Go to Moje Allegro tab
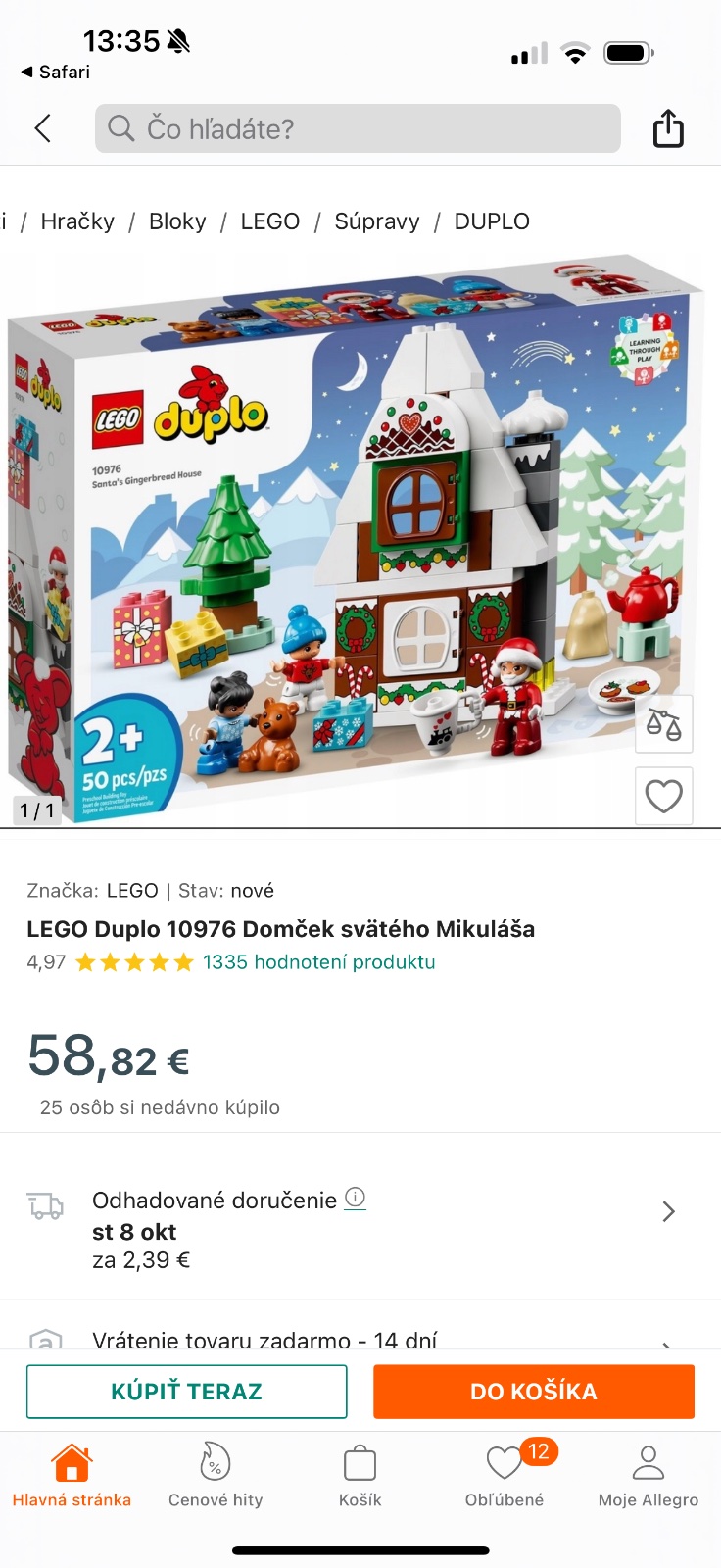The image size is (721, 1568). (649, 1475)
